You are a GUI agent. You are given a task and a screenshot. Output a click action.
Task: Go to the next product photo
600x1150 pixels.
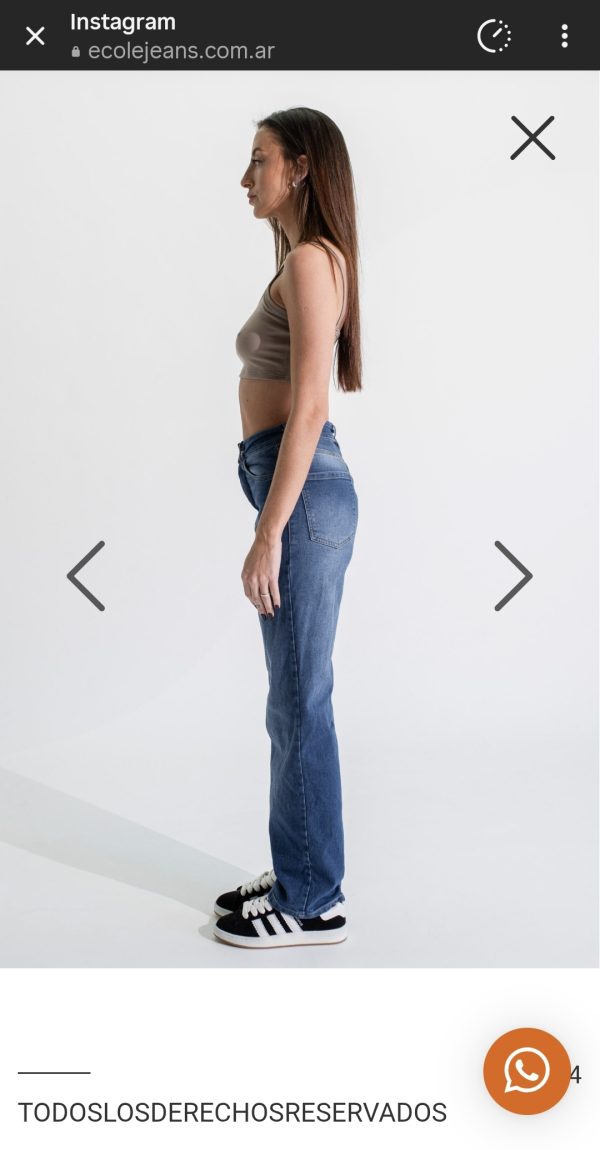(513, 576)
